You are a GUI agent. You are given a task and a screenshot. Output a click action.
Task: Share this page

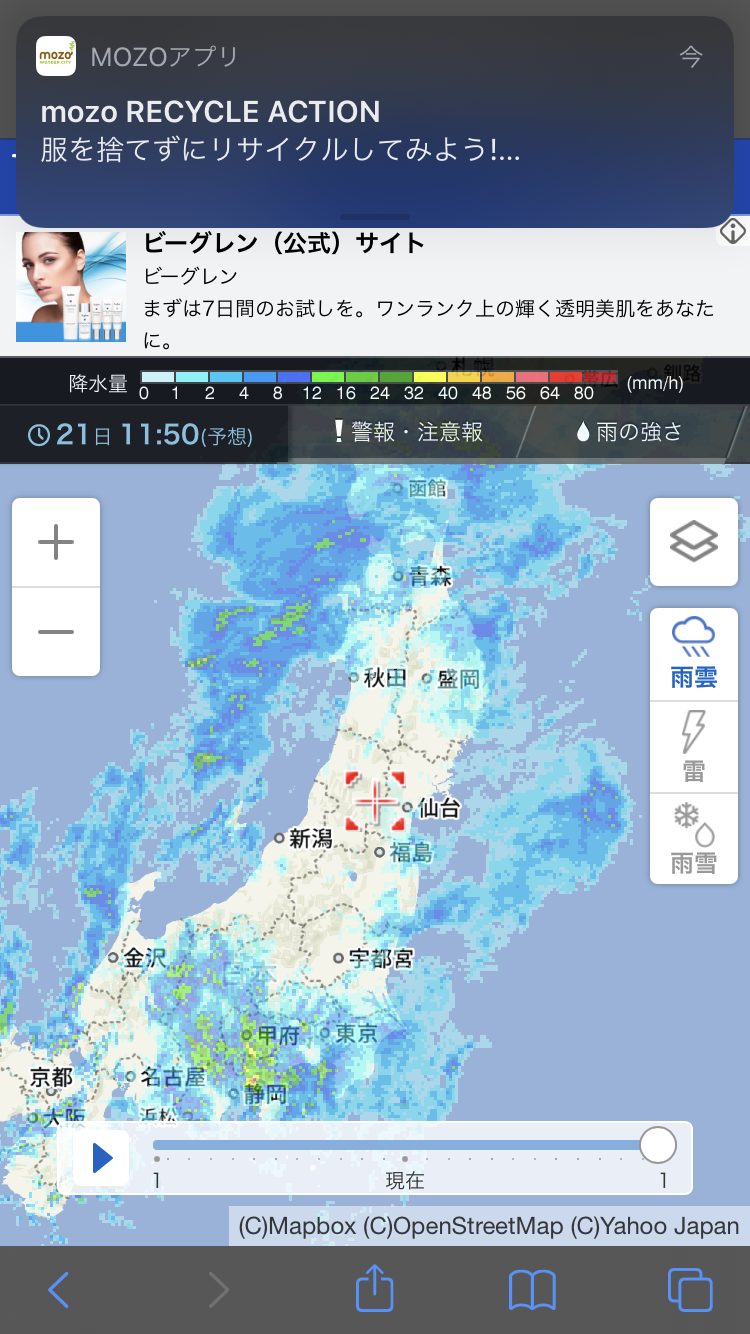(x=375, y=1290)
